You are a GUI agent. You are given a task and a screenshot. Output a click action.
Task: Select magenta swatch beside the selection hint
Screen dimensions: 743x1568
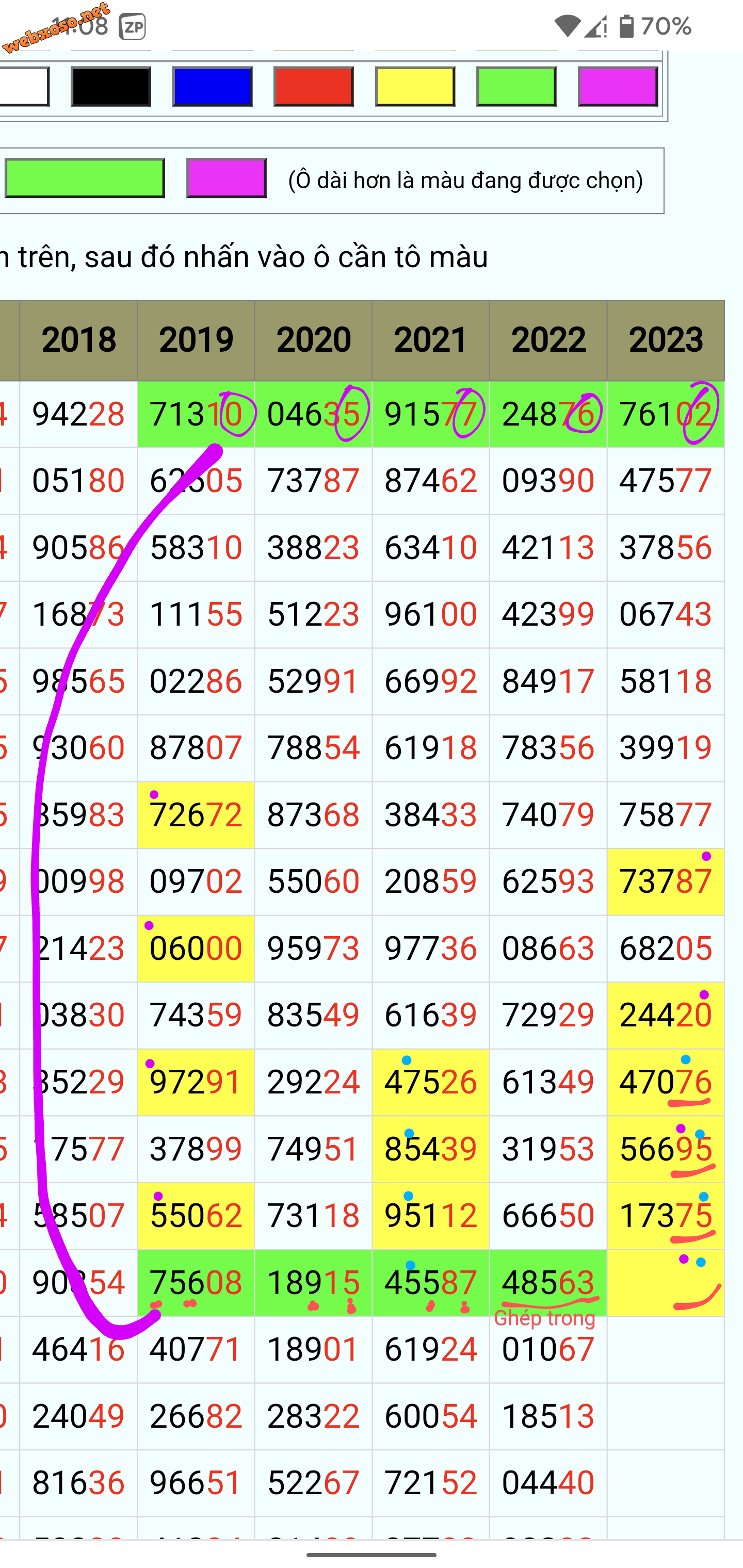226,178
